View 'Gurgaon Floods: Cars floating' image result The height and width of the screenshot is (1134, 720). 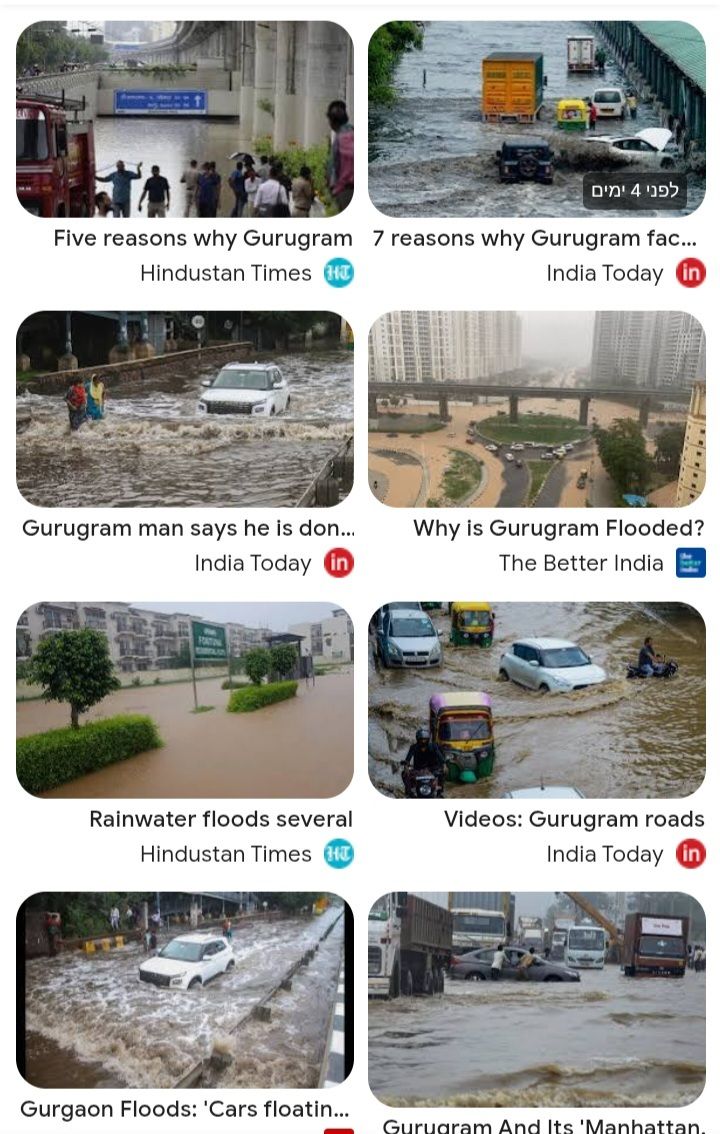pos(185,989)
